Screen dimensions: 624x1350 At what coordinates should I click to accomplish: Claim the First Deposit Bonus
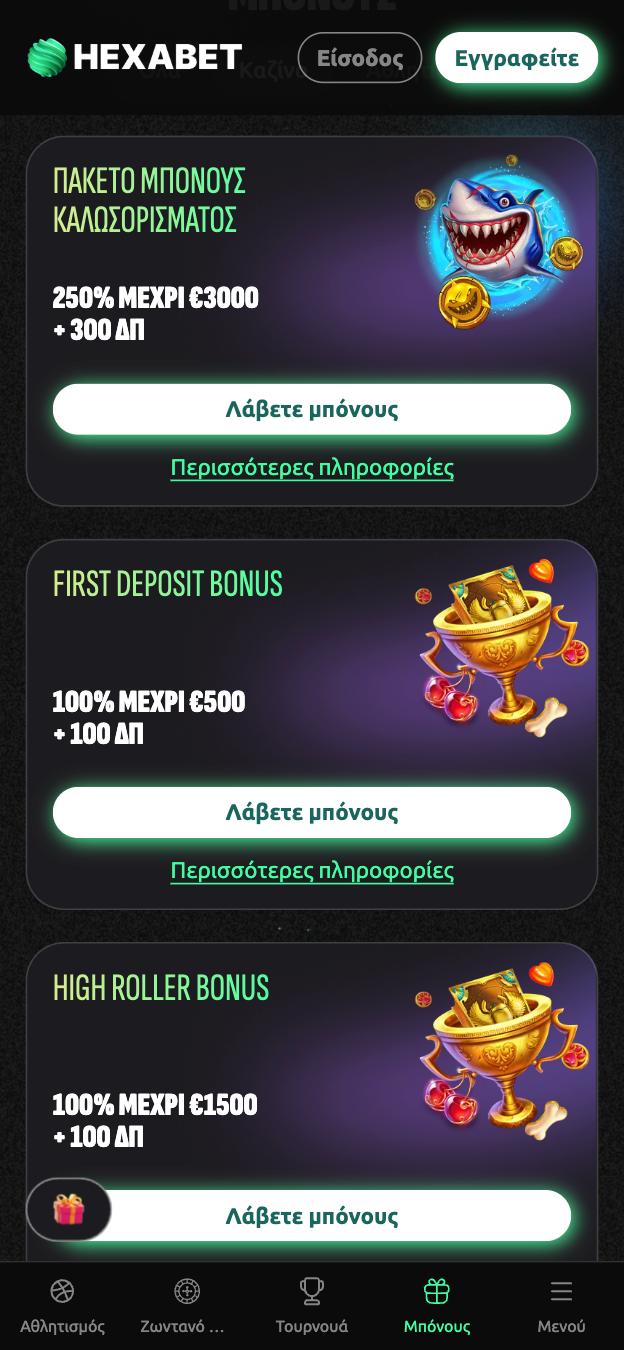[312, 812]
